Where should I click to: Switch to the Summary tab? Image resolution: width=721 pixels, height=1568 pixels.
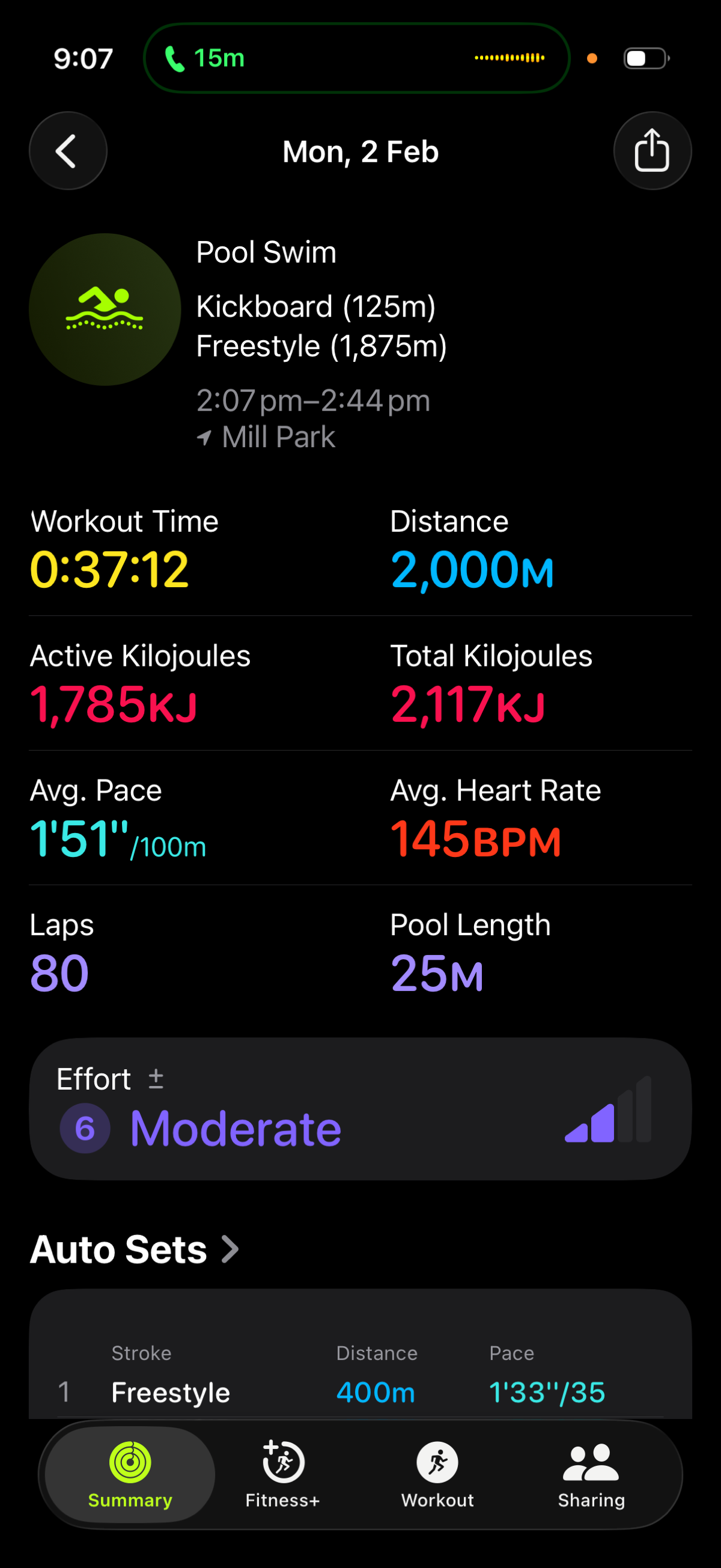coord(130,1474)
